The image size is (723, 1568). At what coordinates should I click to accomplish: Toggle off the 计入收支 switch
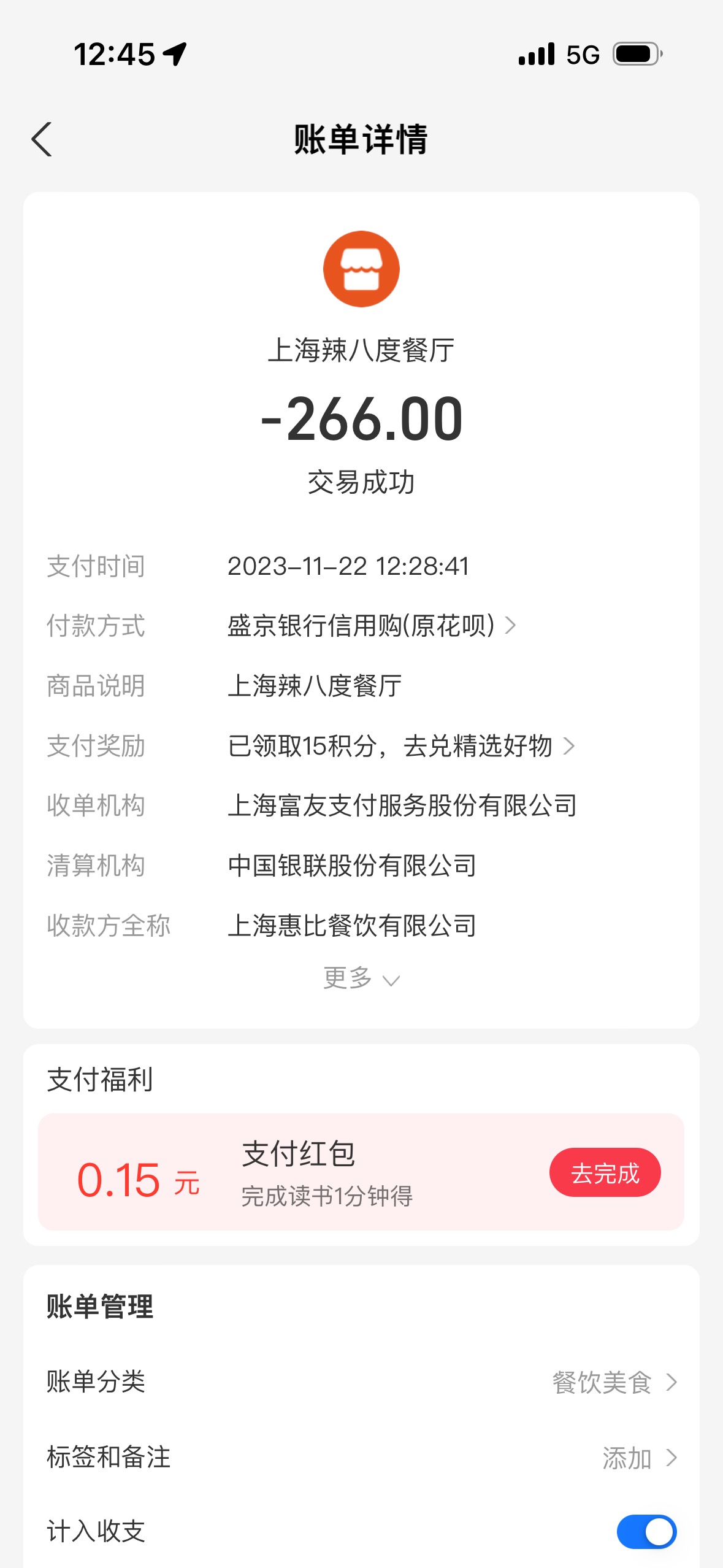pos(646,1531)
